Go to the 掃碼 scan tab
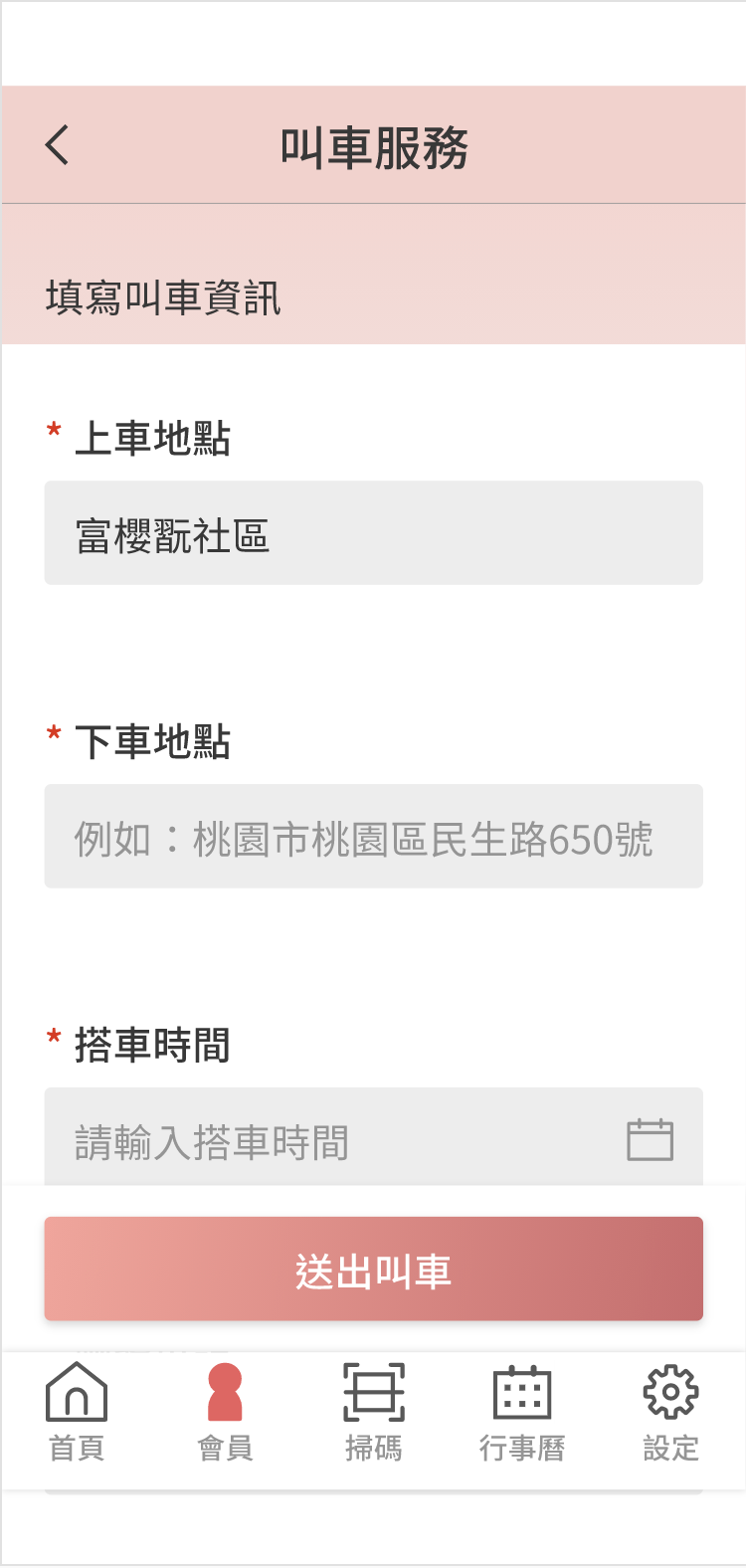 [373, 1412]
